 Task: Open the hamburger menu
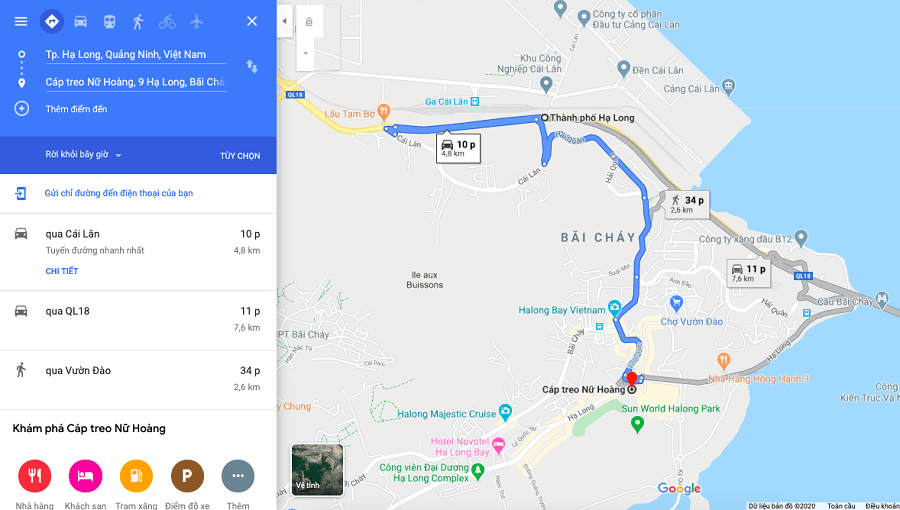(x=21, y=21)
